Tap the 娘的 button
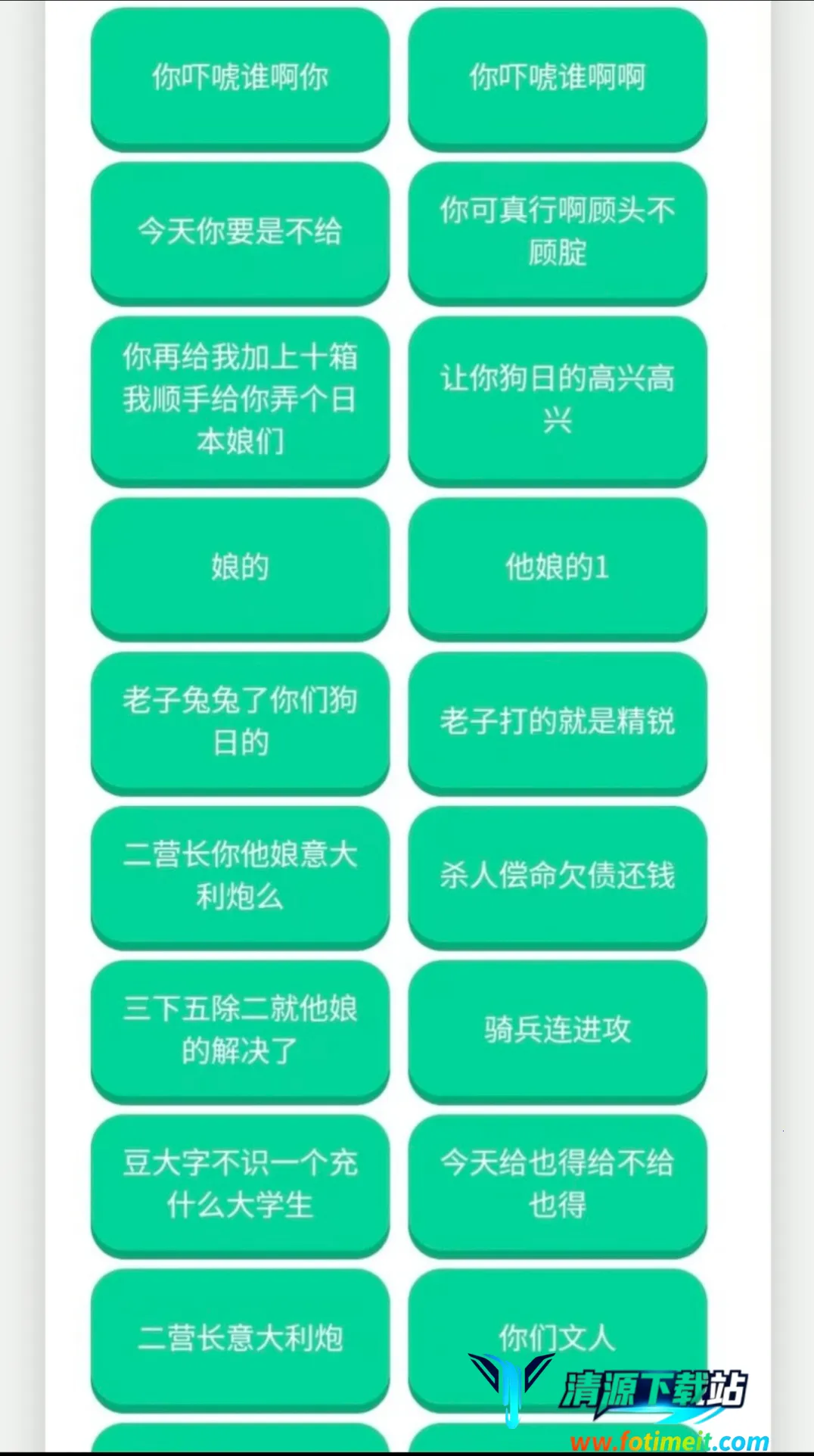 [x=240, y=566]
